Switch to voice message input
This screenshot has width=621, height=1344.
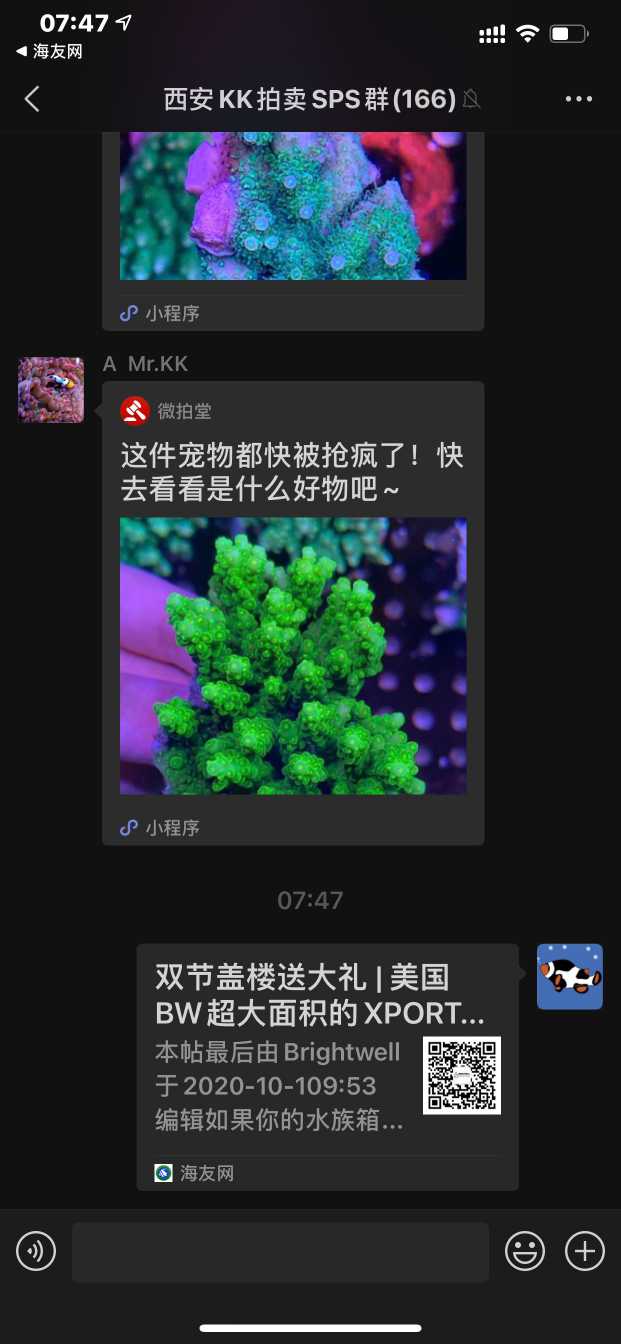(x=36, y=1251)
